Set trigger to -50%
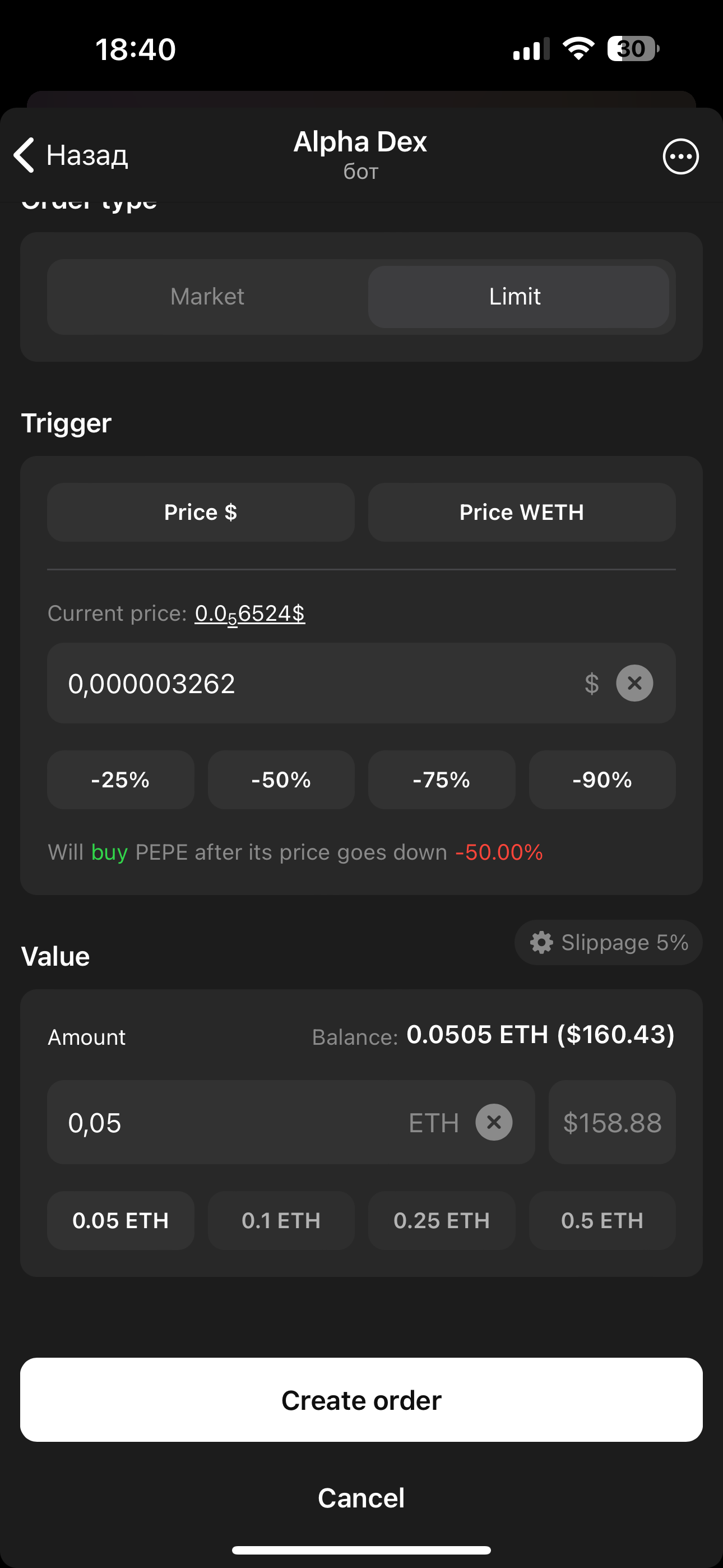Screen dimensions: 723x1568 (281, 780)
